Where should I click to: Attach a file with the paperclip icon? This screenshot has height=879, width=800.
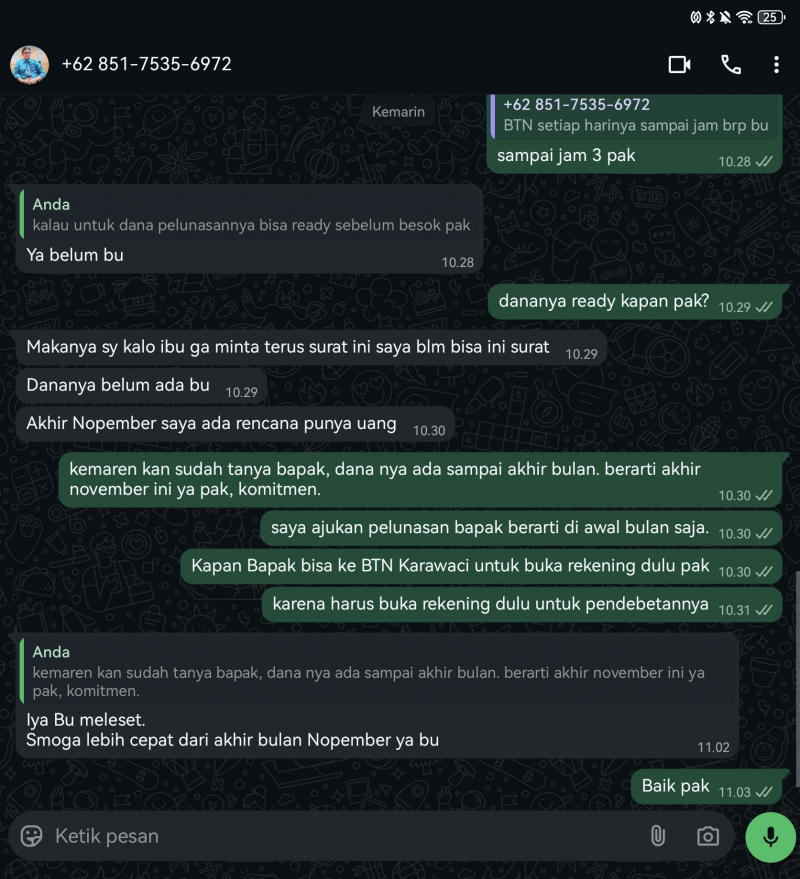[x=657, y=836]
